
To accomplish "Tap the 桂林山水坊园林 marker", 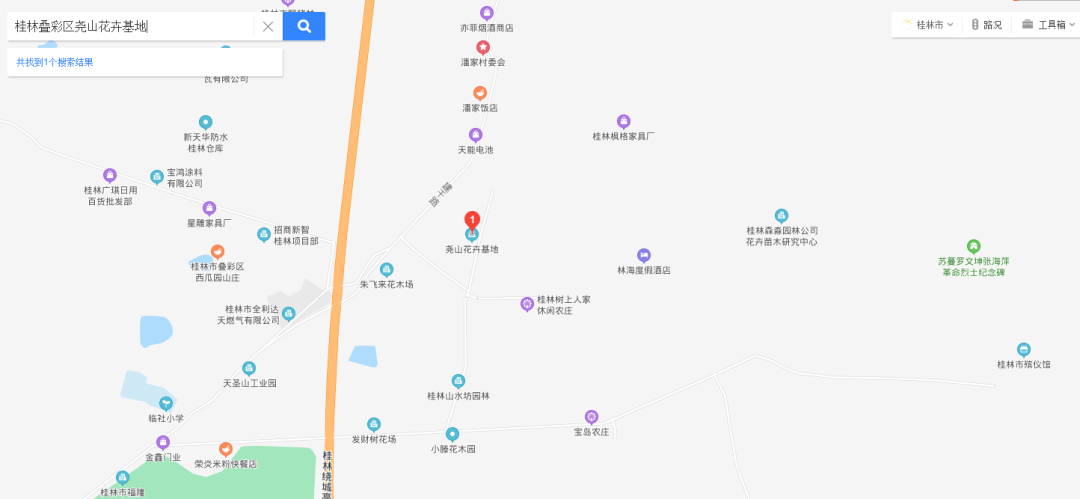I will 458,381.
